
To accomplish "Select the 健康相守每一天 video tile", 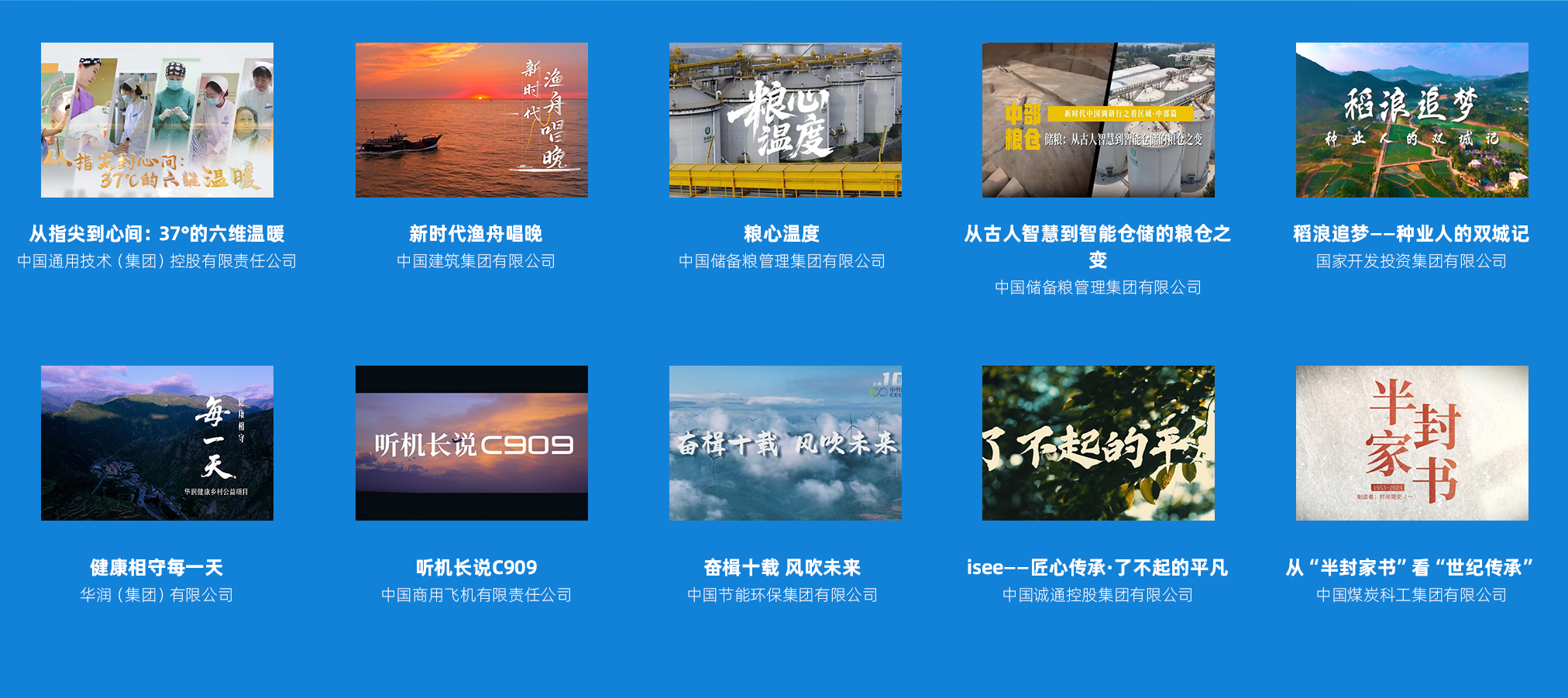I will (157, 443).
